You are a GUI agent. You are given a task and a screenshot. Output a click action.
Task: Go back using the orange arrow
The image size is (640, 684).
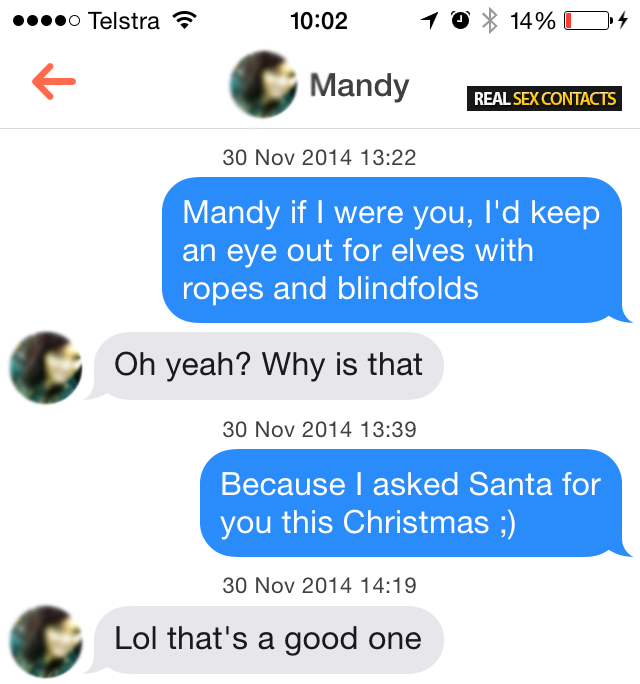[x=54, y=84]
